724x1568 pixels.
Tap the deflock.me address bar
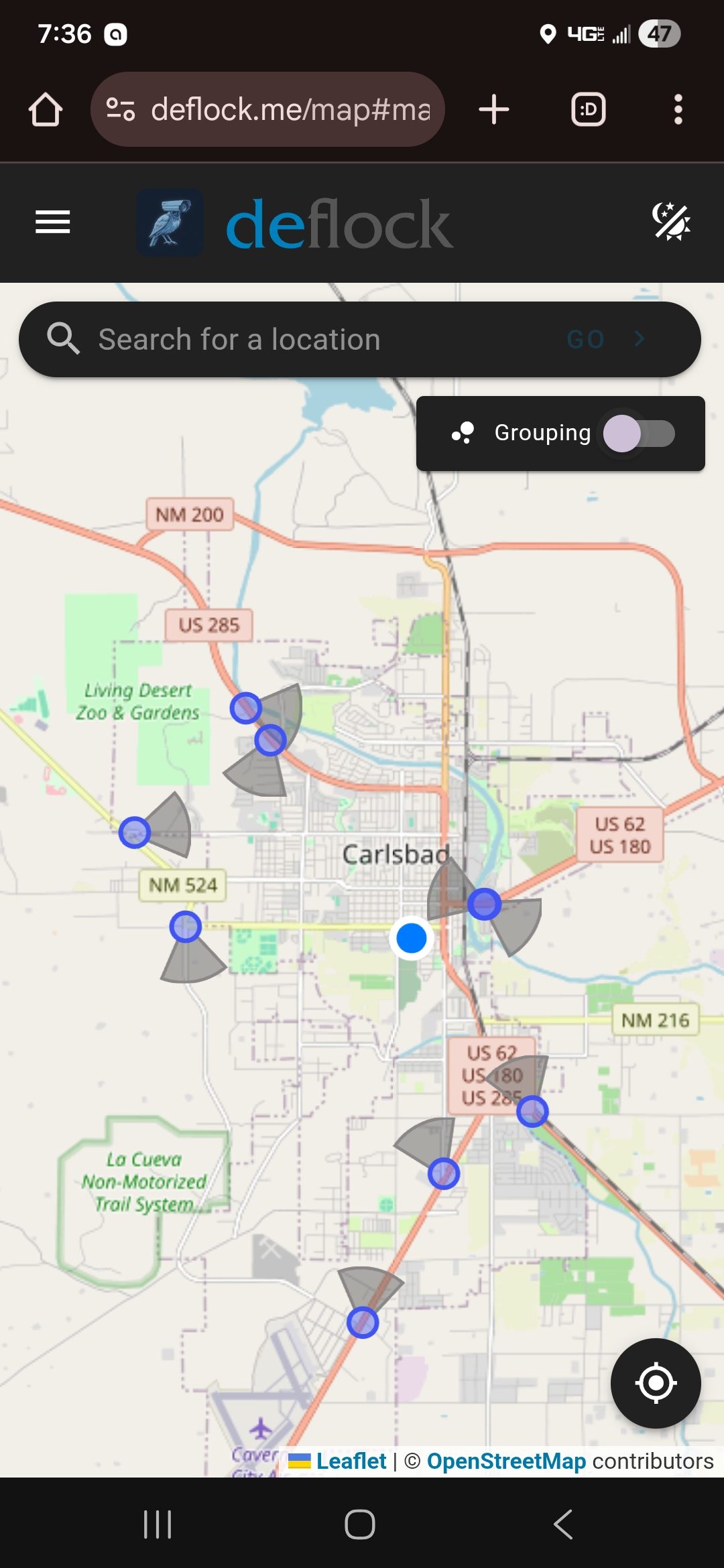pyautogui.click(x=267, y=109)
